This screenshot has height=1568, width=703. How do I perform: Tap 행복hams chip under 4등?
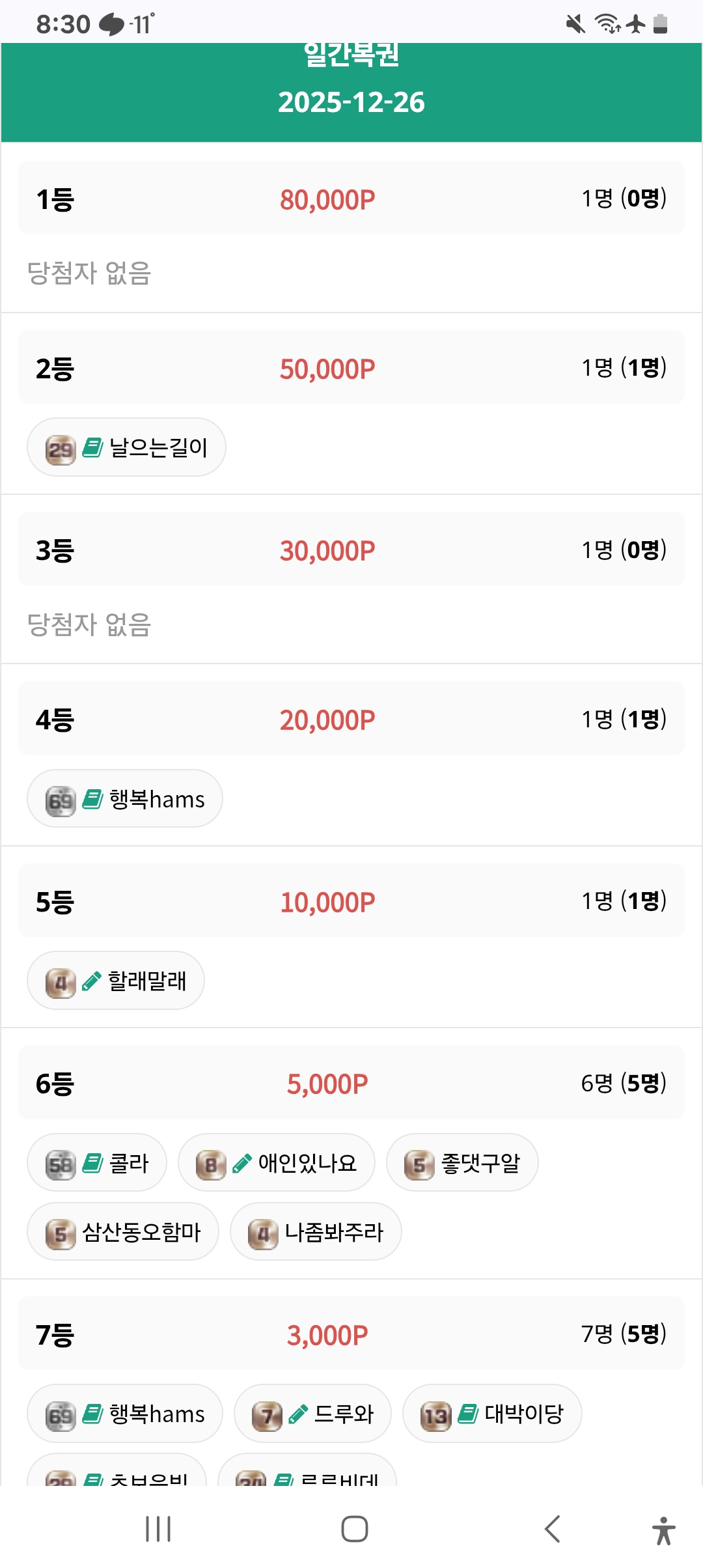(125, 799)
